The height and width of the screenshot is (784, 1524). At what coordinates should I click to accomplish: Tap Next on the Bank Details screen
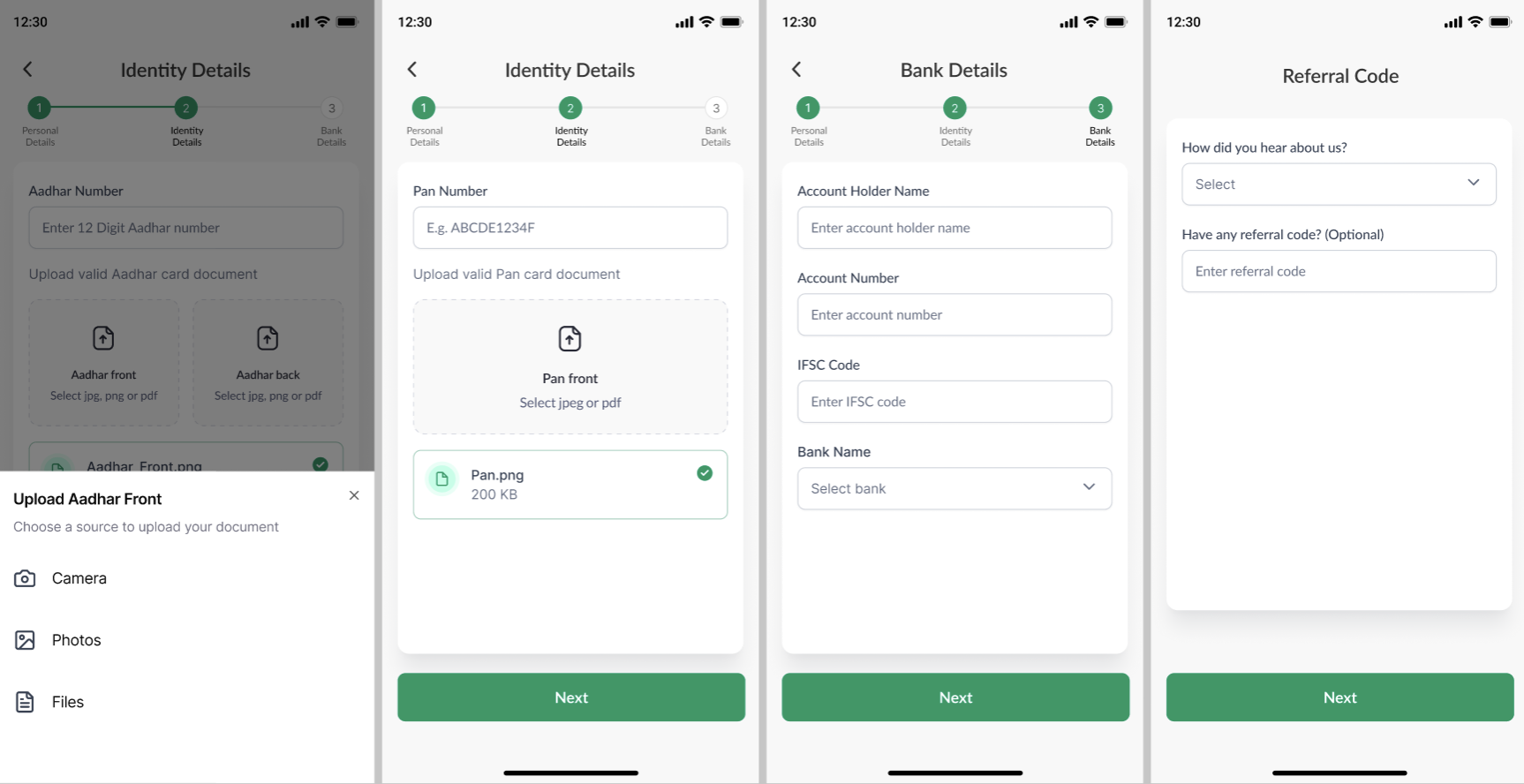954,697
